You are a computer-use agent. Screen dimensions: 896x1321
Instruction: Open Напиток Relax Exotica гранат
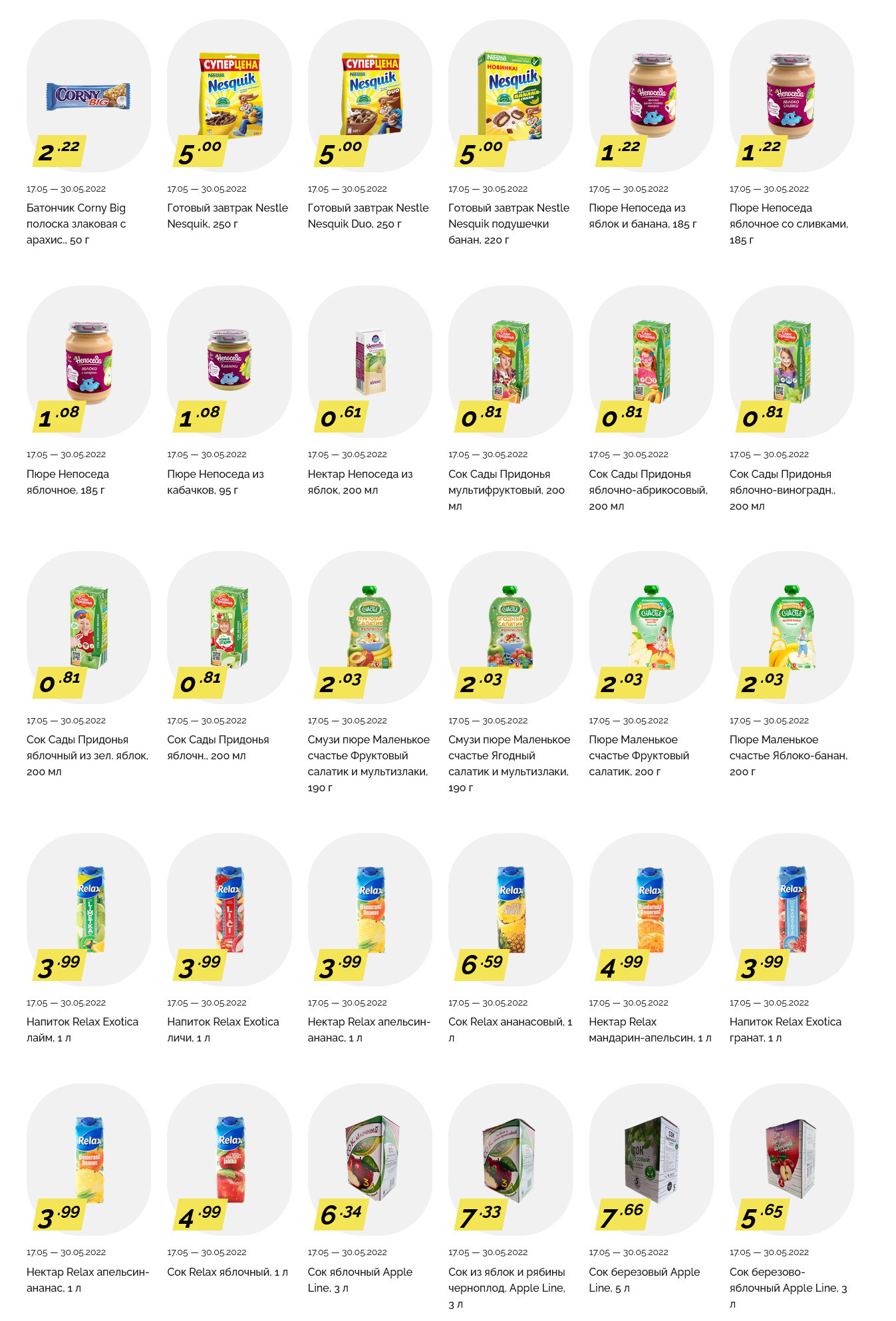792,909
